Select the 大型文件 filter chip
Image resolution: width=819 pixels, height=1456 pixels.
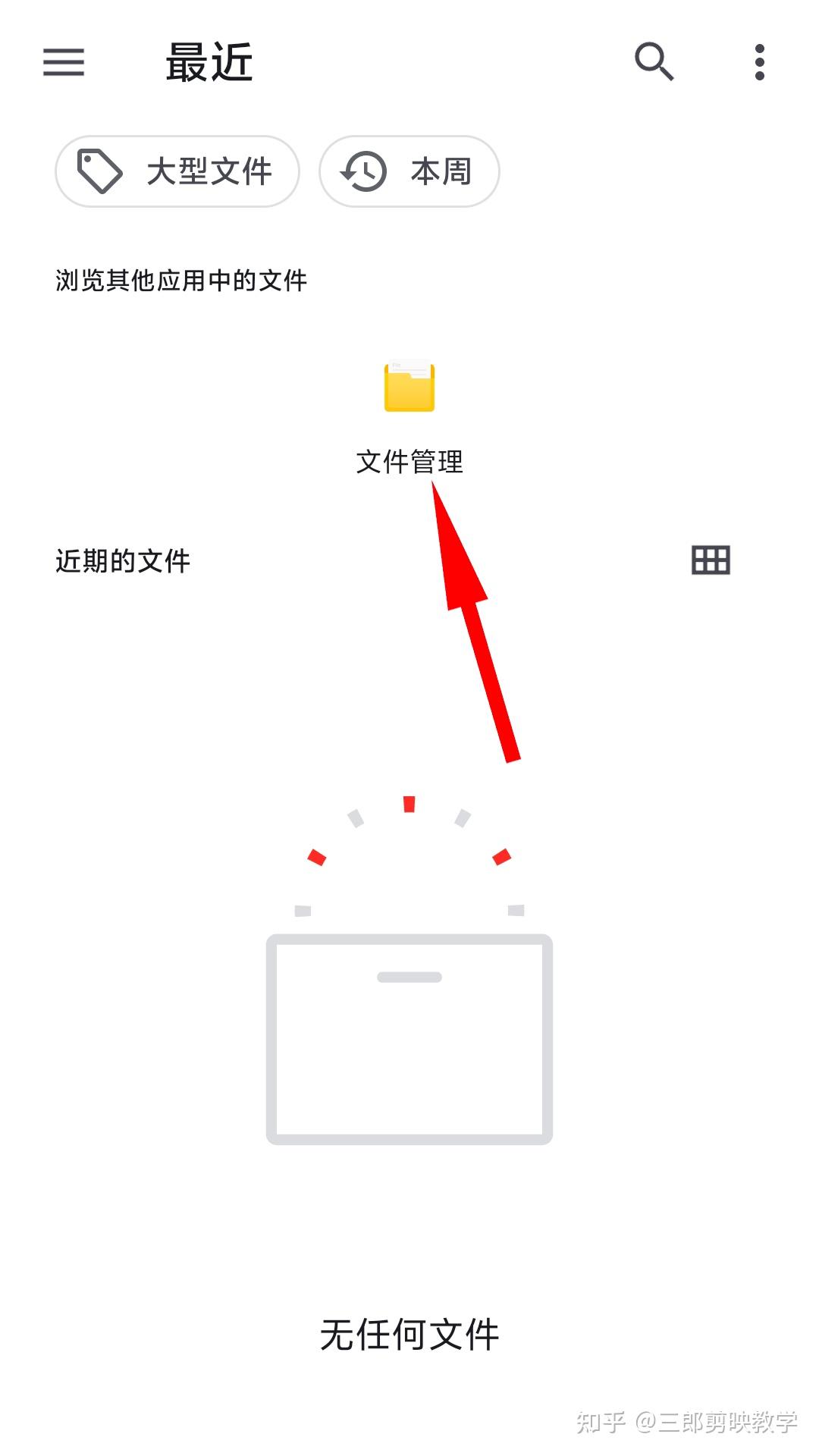pyautogui.click(x=177, y=171)
